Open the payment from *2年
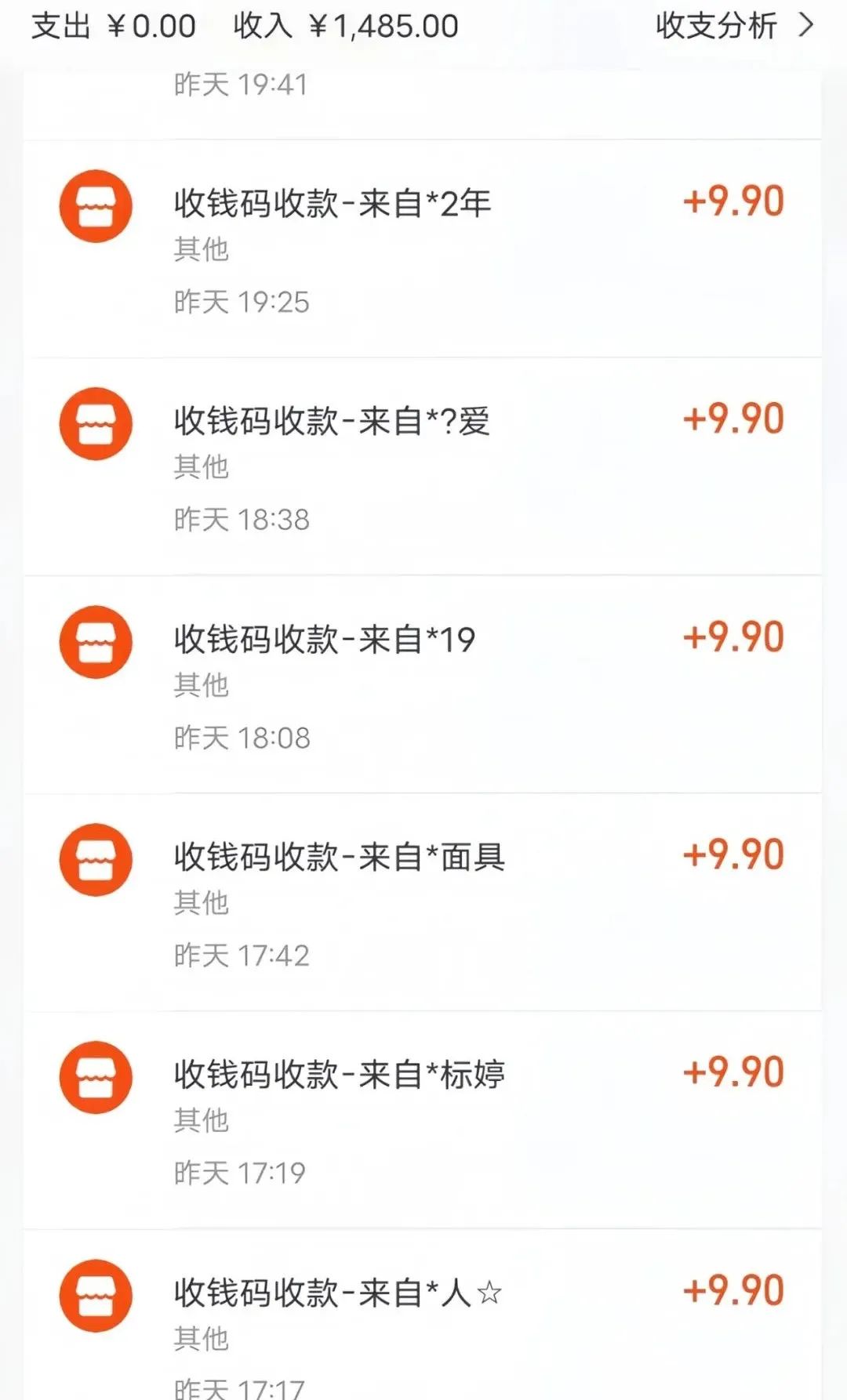Viewport: 847px width, 1400px height. [x=422, y=249]
